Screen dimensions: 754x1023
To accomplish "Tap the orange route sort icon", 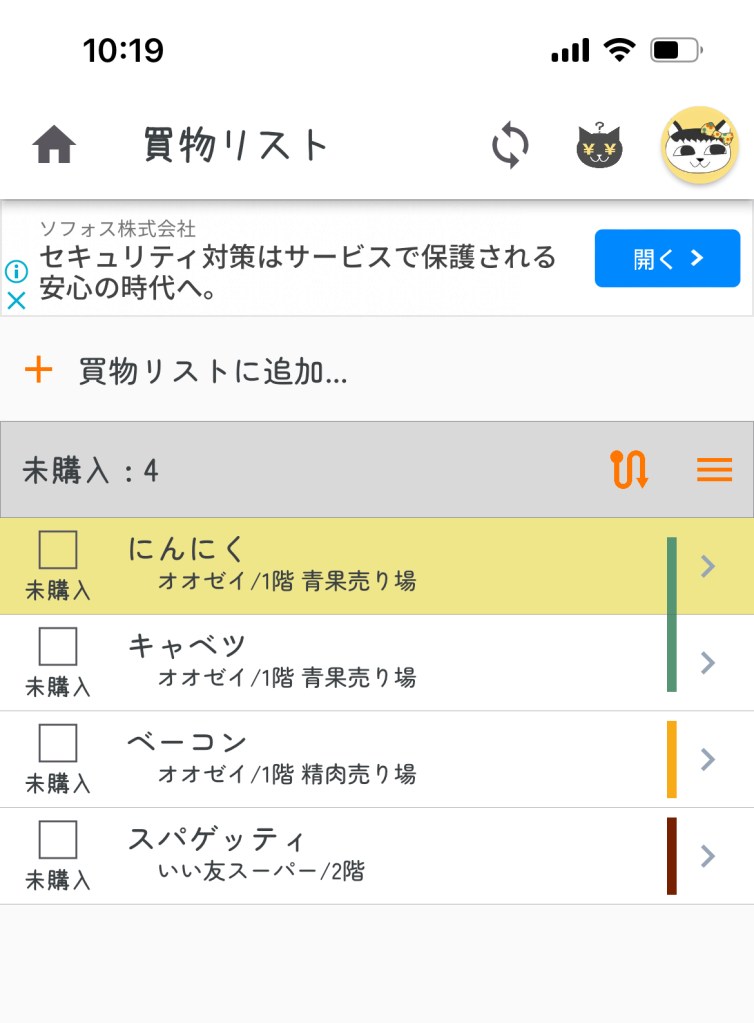I will pos(629,469).
